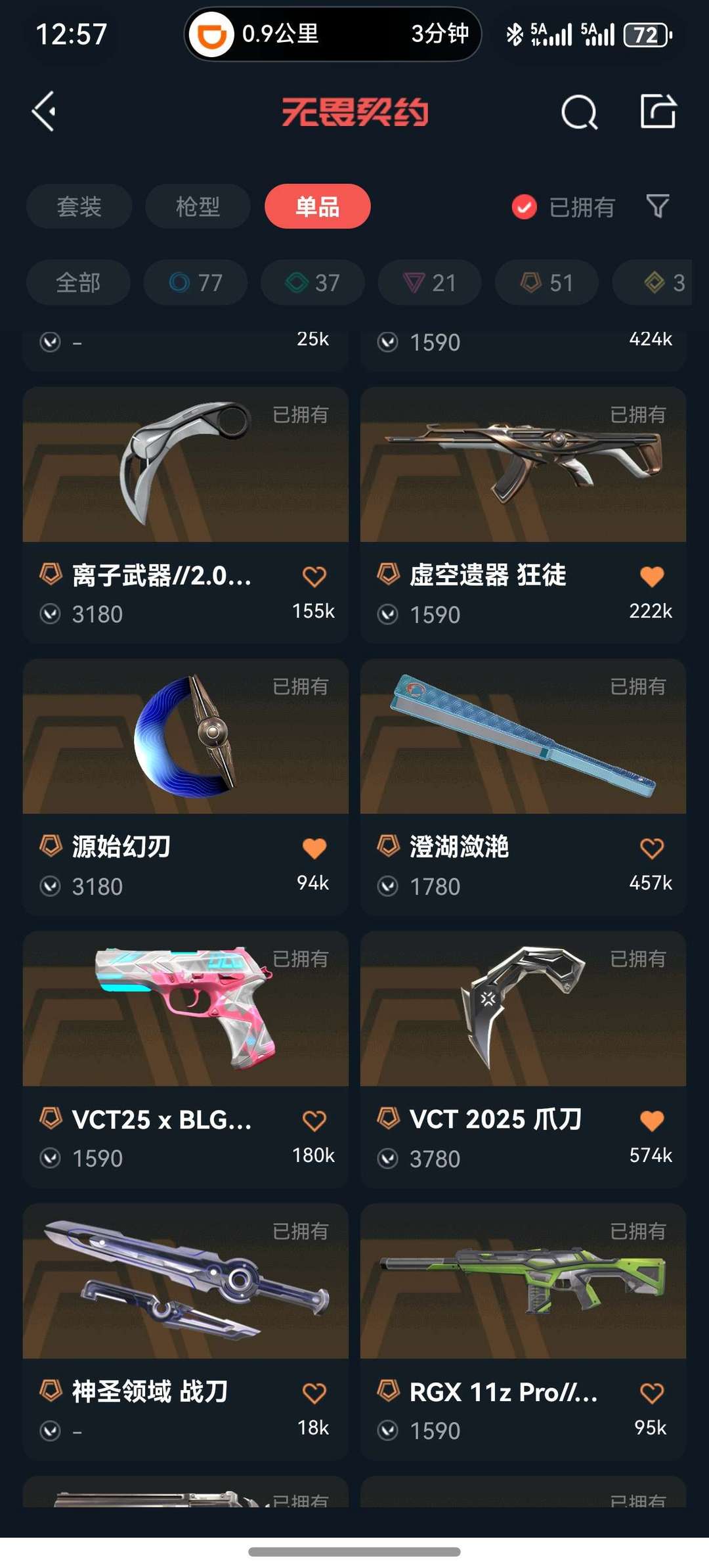Switch to the 枪型 tab
This screenshot has height=1568, width=709.
pyautogui.click(x=198, y=206)
